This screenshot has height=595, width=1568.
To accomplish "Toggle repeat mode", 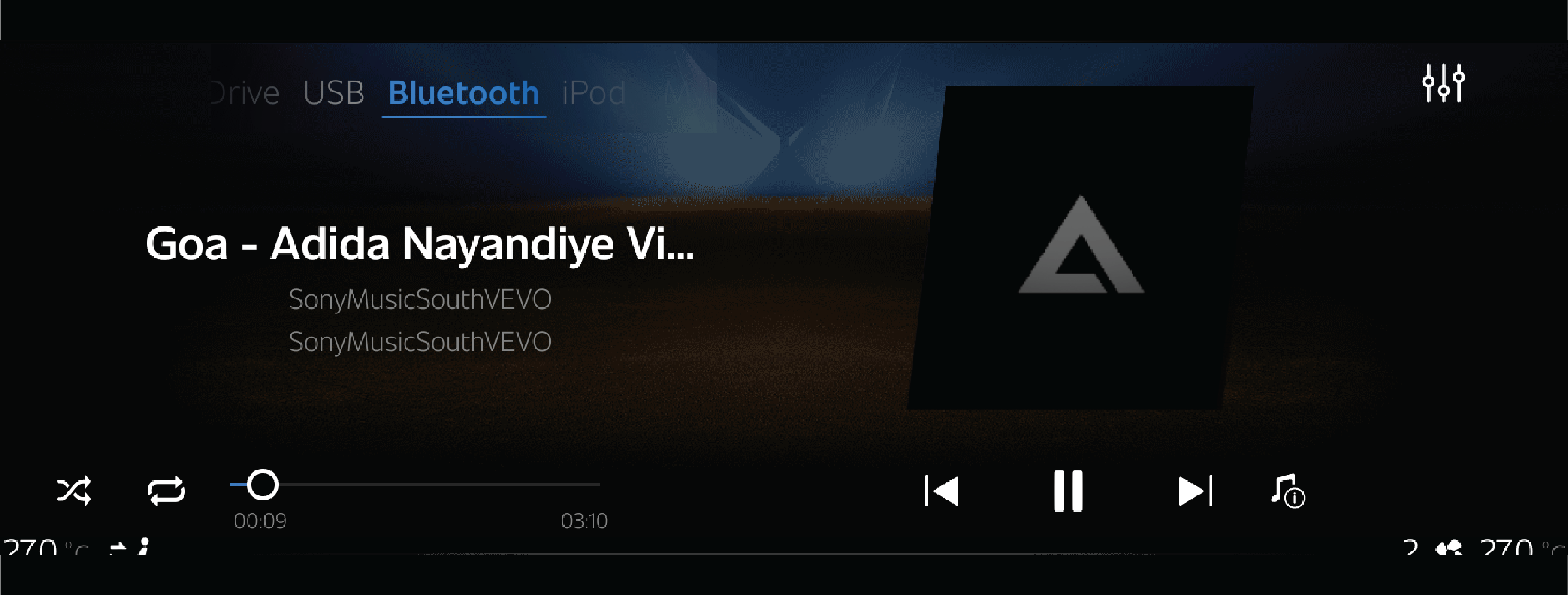I will (x=166, y=490).
